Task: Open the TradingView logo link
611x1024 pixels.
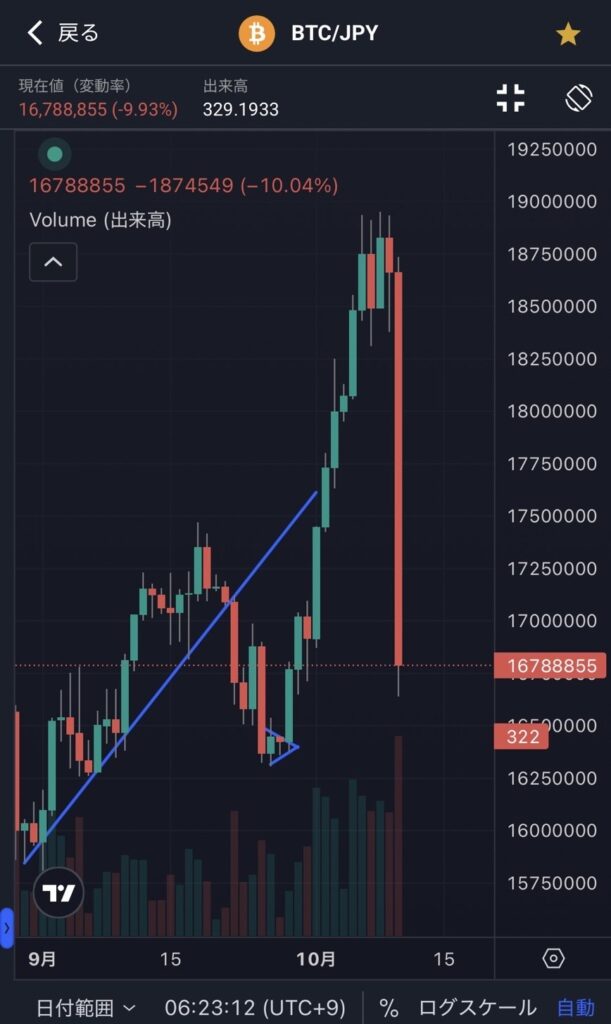Action: pos(58,893)
